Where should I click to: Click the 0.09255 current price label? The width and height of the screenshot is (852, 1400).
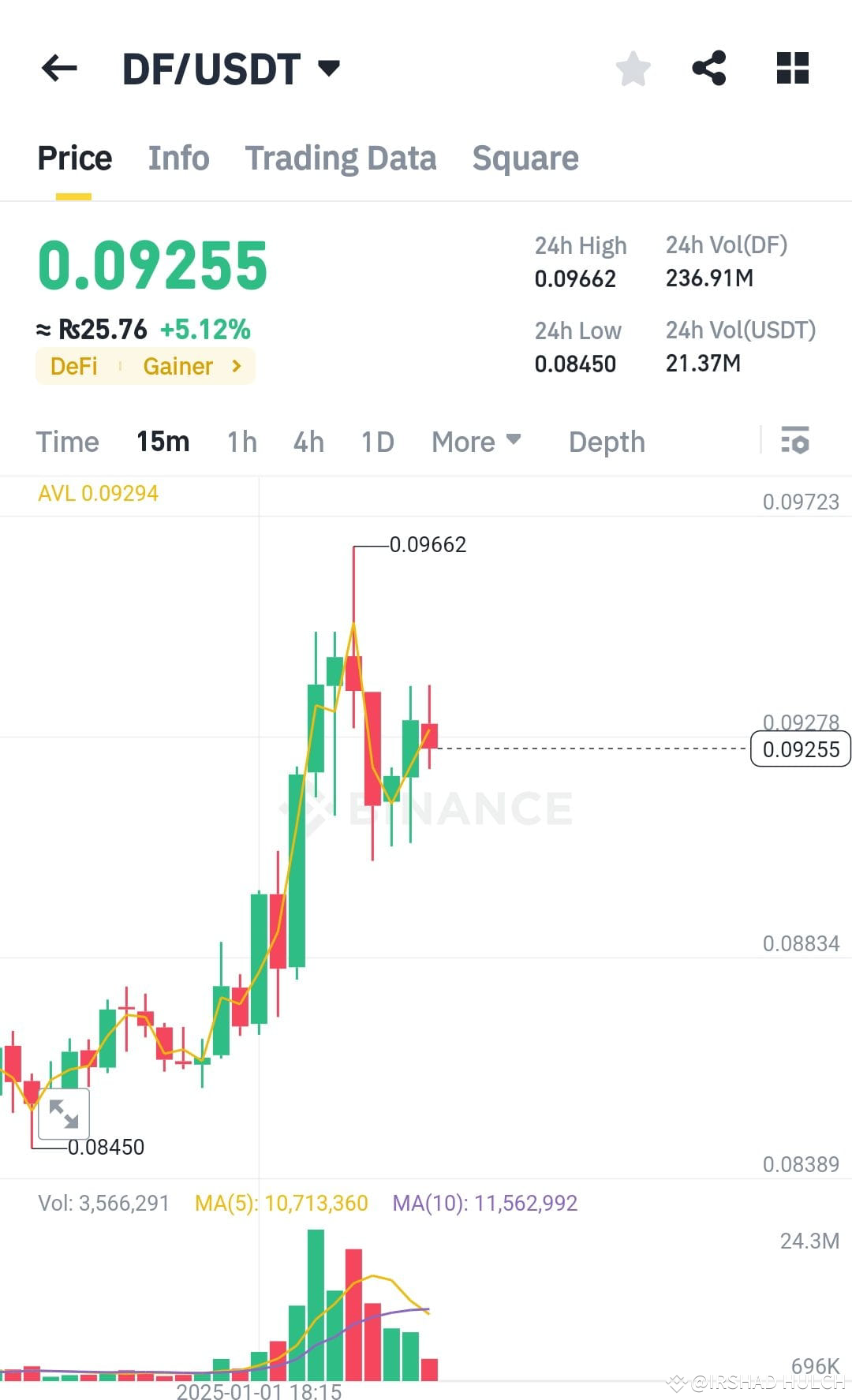(x=800, y=749)
